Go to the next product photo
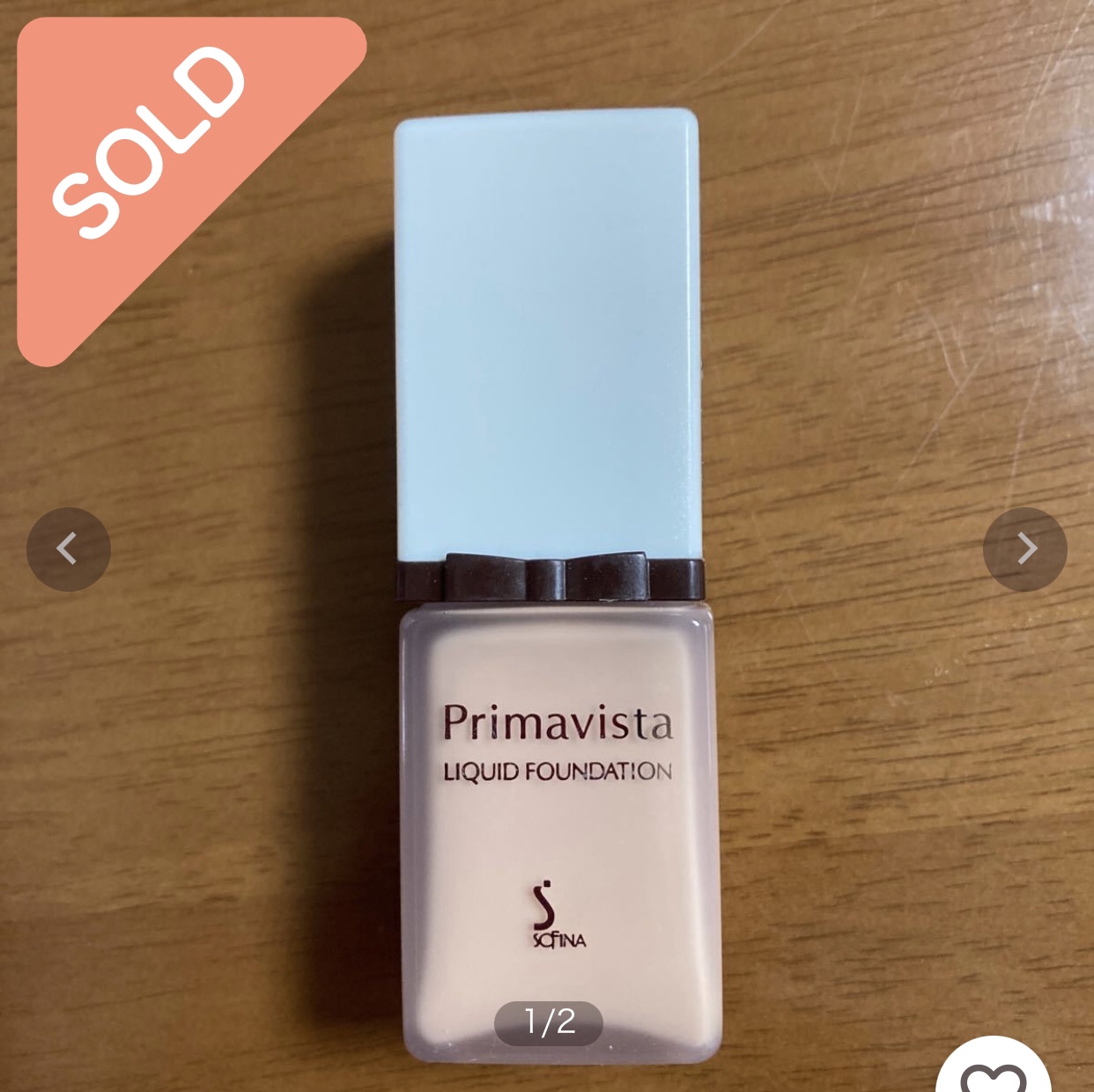This screenshot has width=1094, height=1092. click(x=1024, y=549)
